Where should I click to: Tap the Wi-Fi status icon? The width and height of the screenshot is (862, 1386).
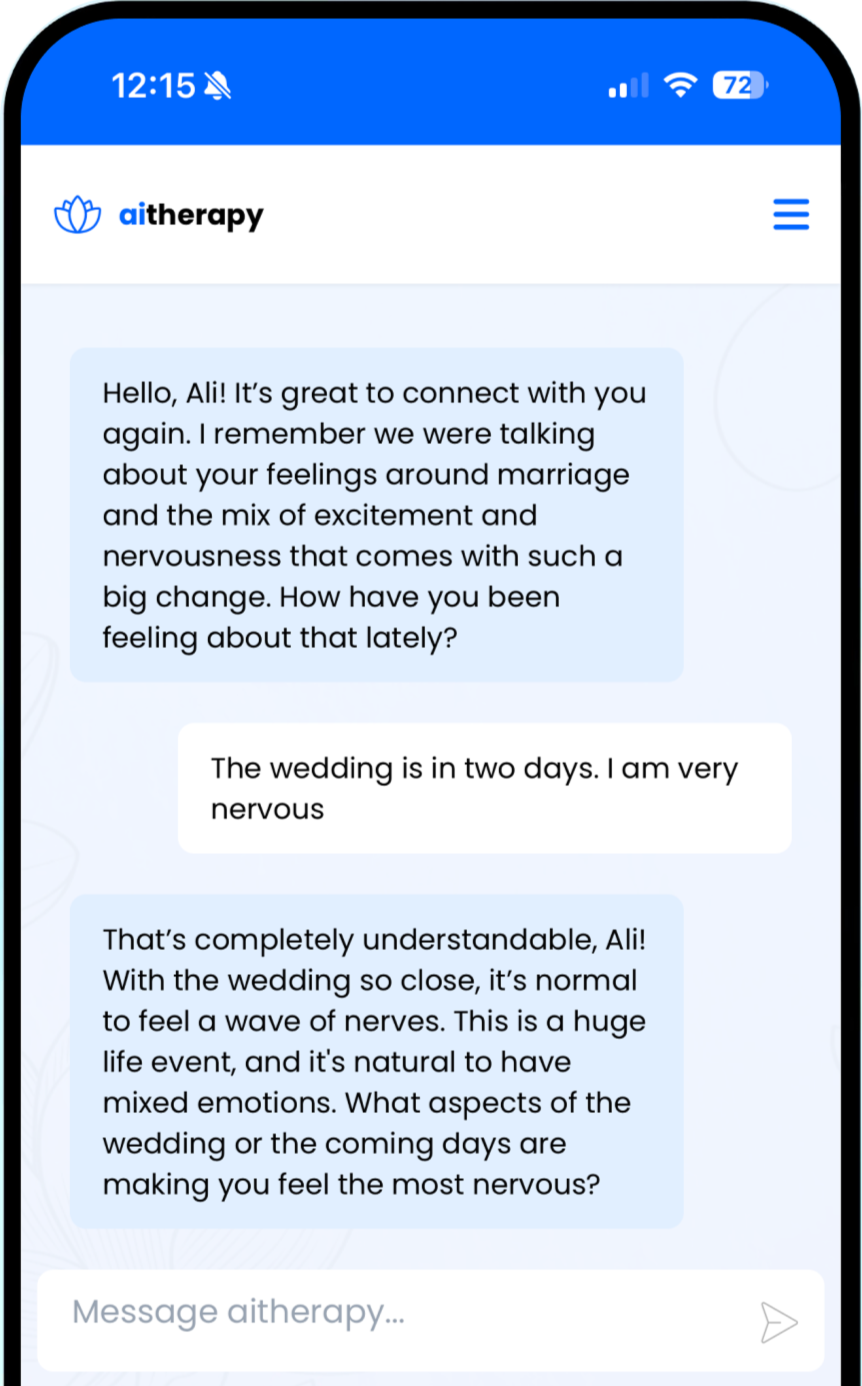click(681, 85)
